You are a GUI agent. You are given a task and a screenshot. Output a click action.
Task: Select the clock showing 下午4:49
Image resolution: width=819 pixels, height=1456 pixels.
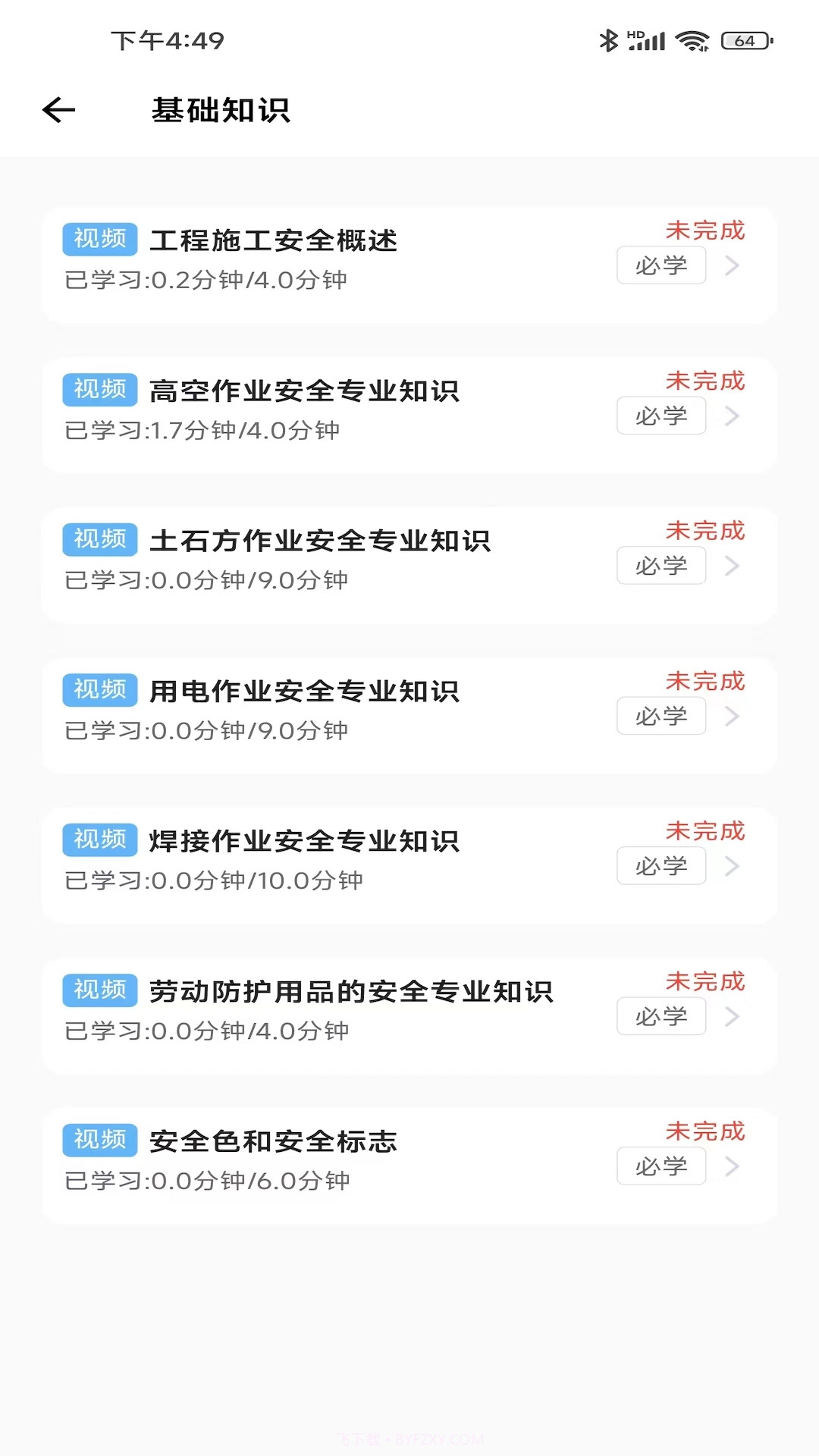pos(168,39)
